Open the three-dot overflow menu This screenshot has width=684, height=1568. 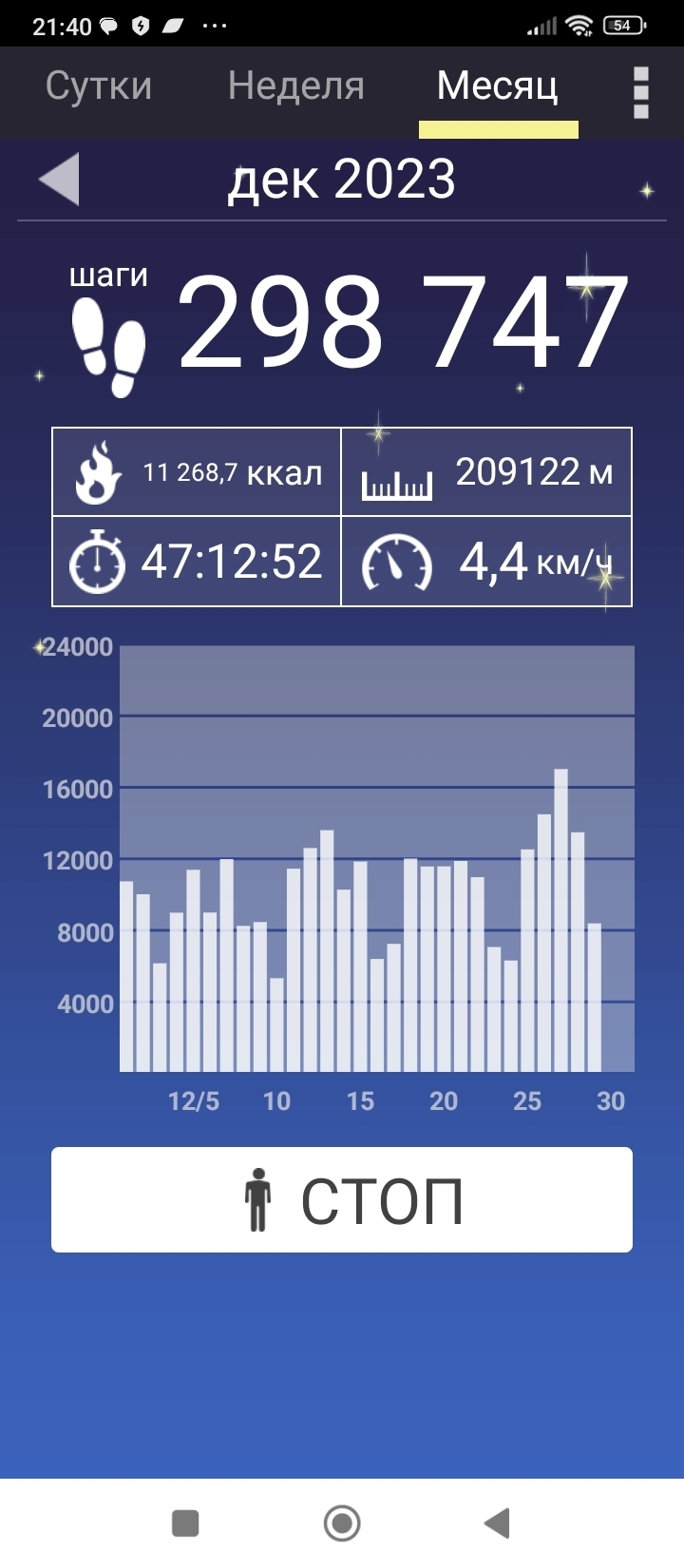tap(640, 92)
